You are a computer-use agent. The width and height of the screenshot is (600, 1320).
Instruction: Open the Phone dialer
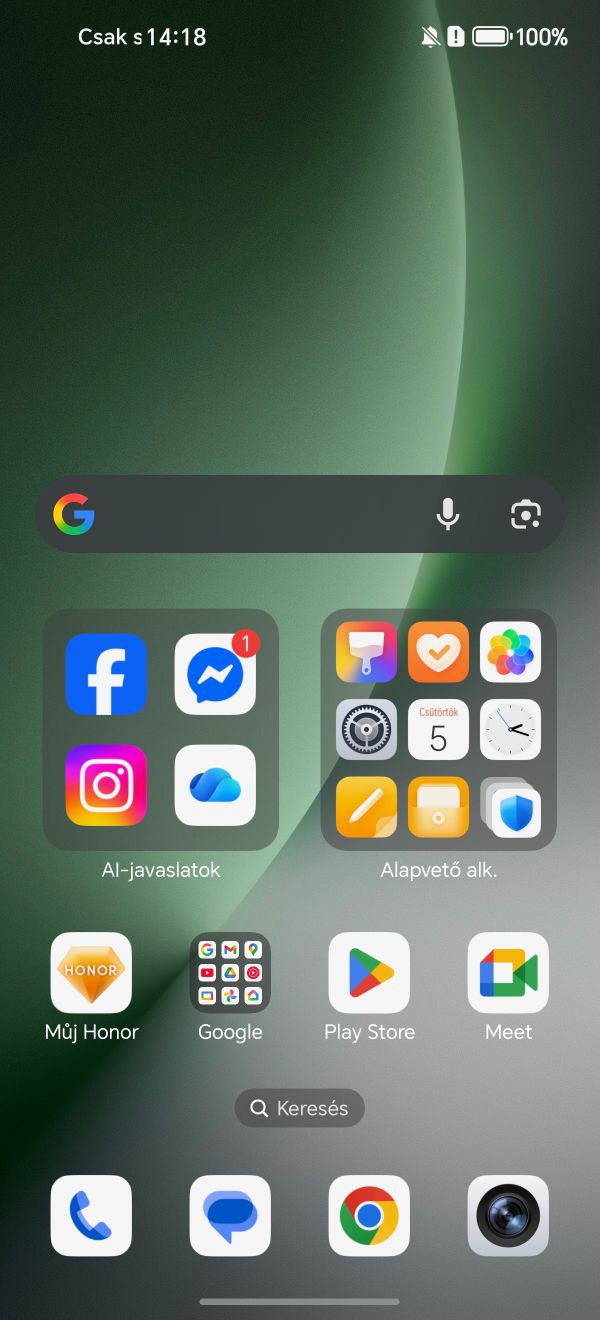point(91,1215)
